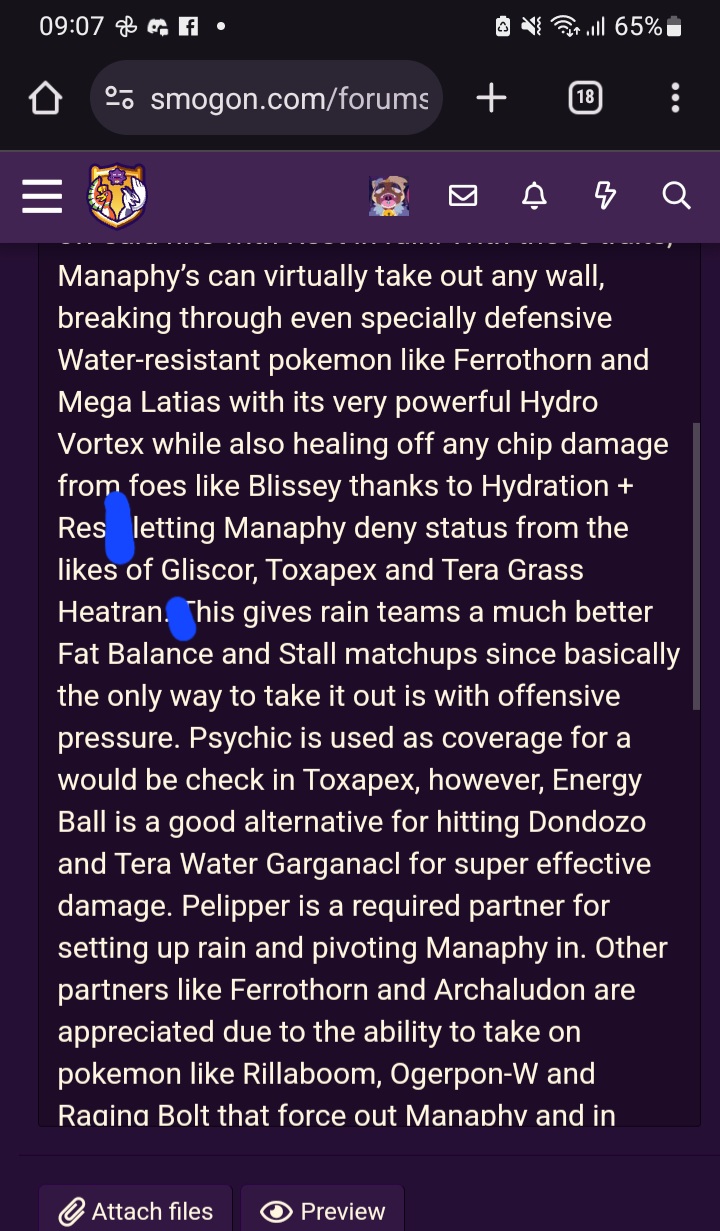Open the What's new lightning icon

pyautogui.click(x=605, y=196)
